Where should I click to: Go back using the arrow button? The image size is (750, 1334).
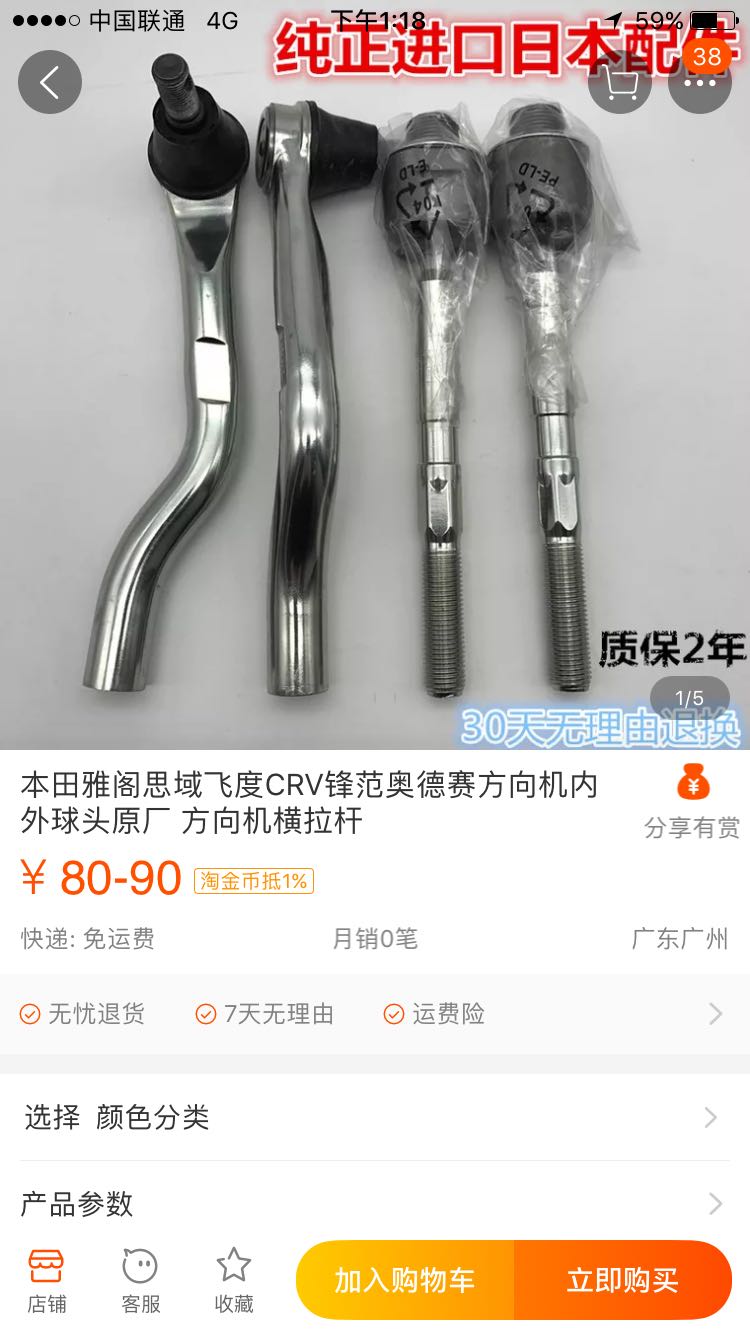(x=49, y=82)
